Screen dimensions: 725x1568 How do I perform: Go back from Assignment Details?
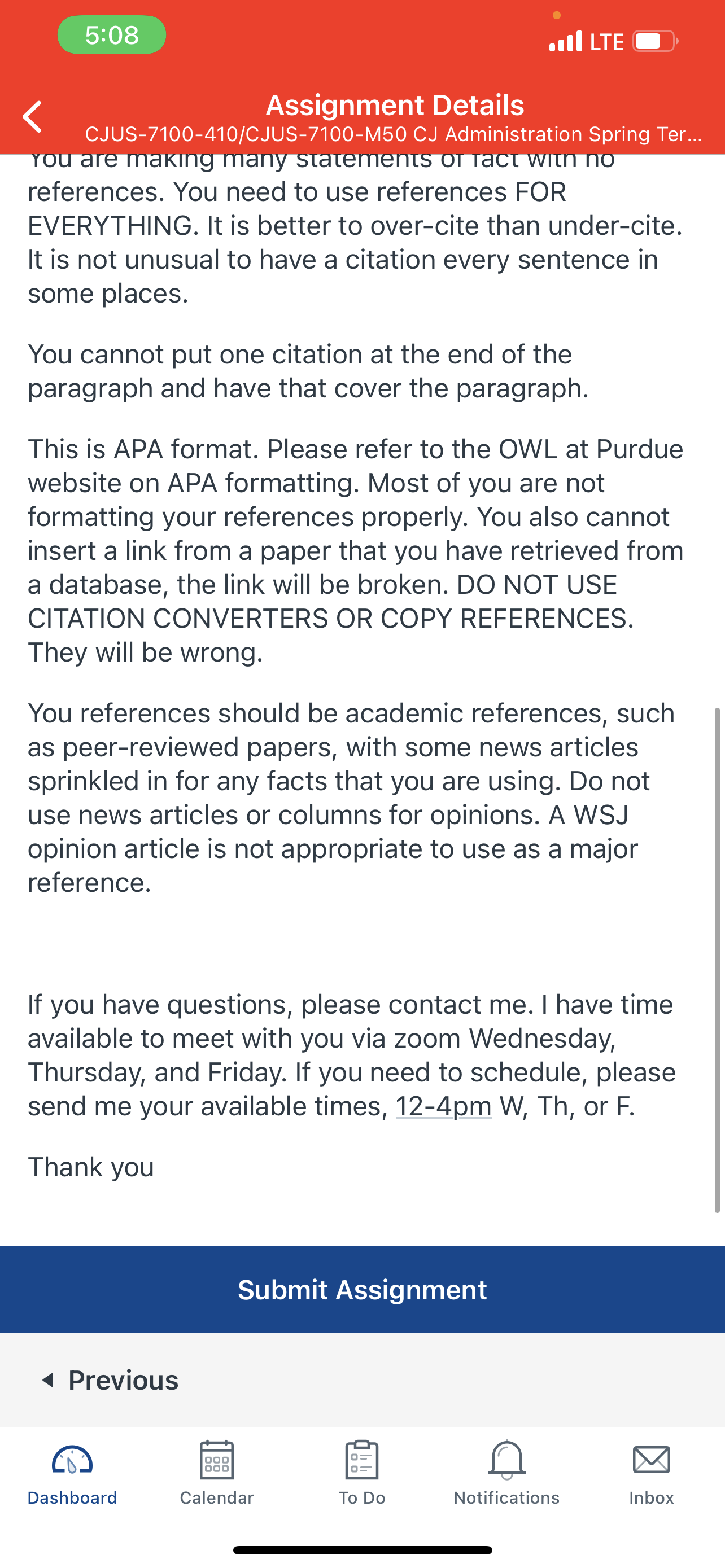click(32, 117)
